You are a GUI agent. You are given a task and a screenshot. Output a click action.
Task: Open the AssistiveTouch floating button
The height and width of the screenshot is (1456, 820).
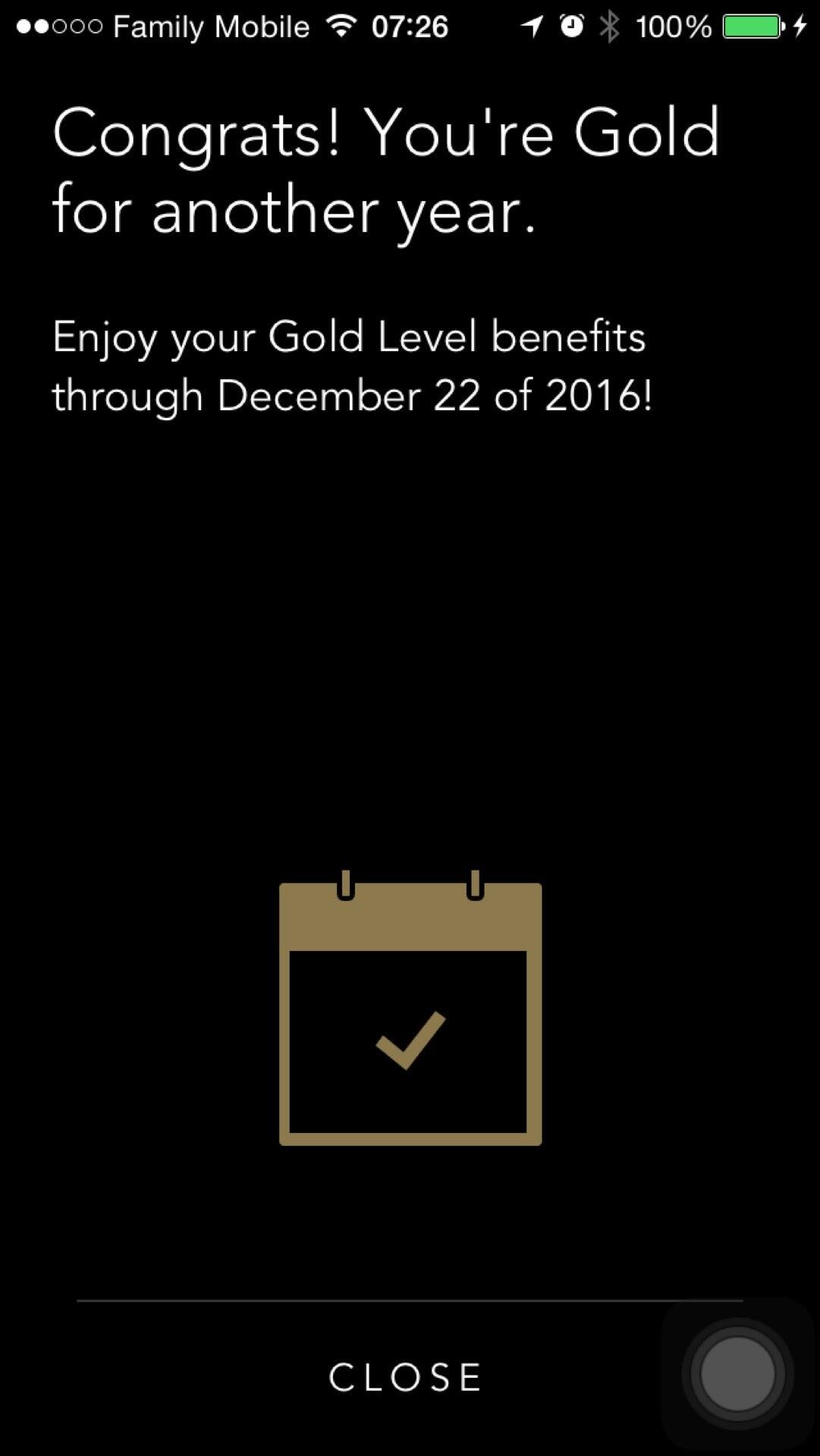(x=737, y=1373)
